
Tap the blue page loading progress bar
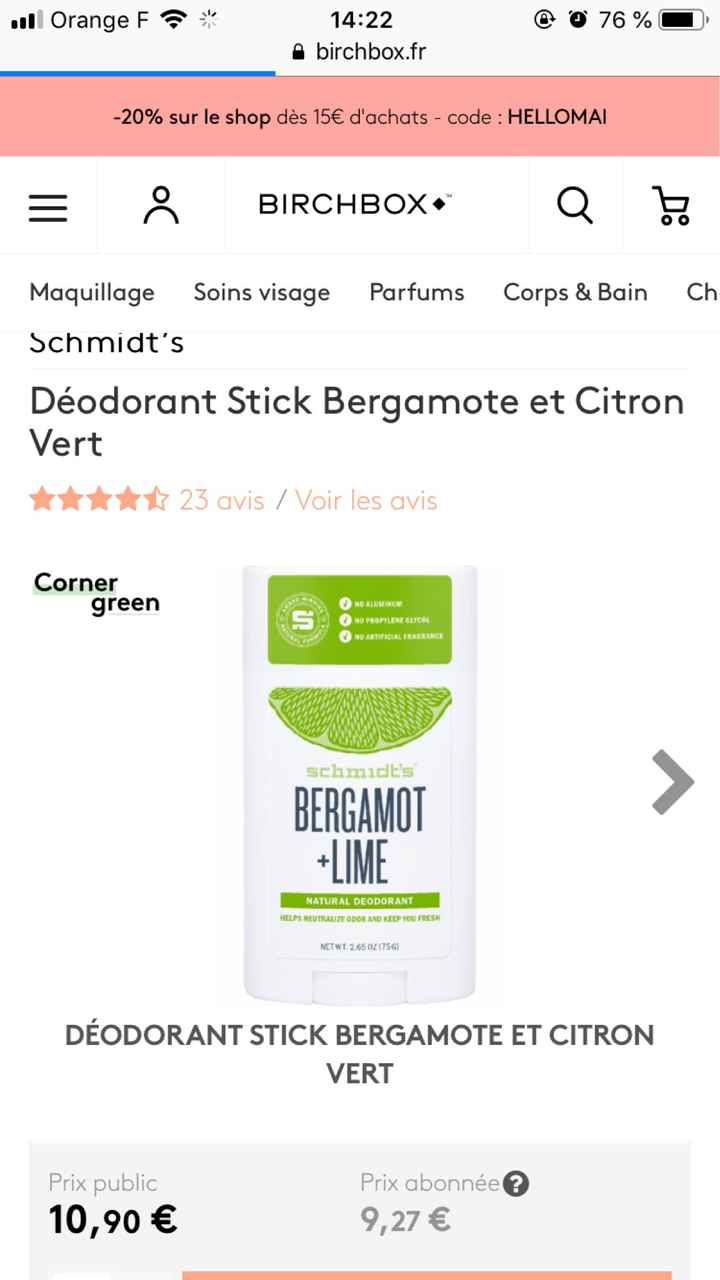(x=137, y=73)
